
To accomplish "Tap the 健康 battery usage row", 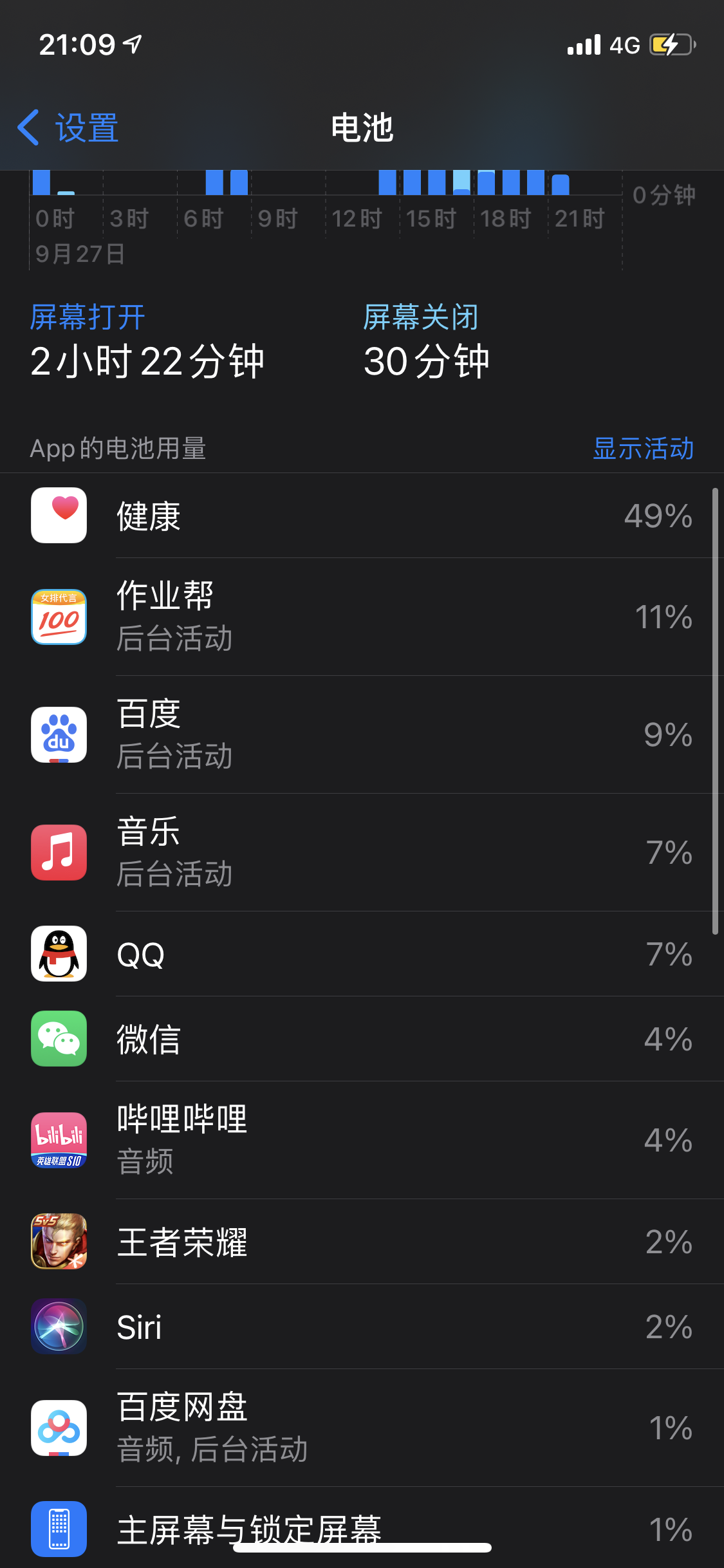I will coord(362,516).
